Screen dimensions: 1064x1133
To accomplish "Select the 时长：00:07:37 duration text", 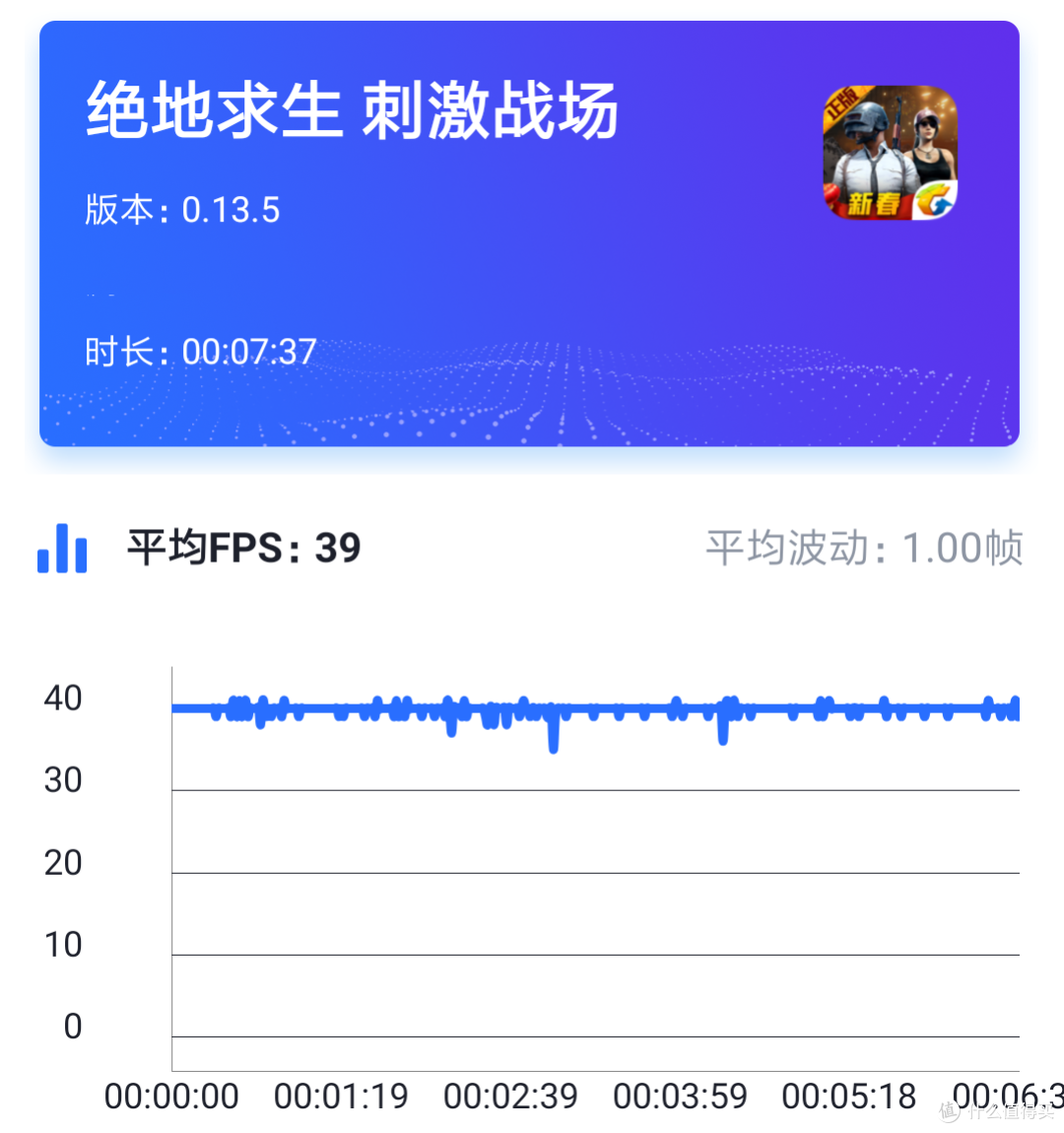I will (x=200, y=351).
